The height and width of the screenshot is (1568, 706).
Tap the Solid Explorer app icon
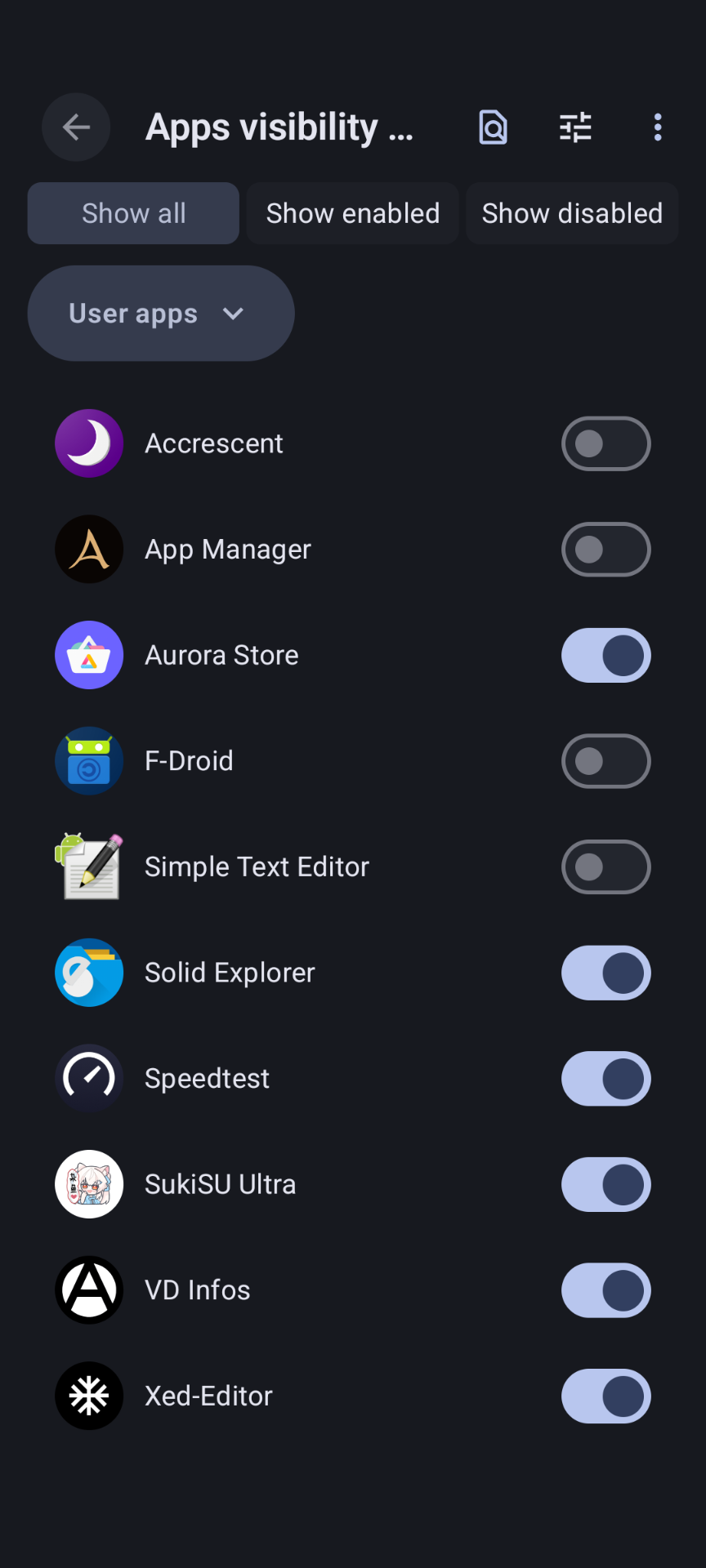click(89, 973)
